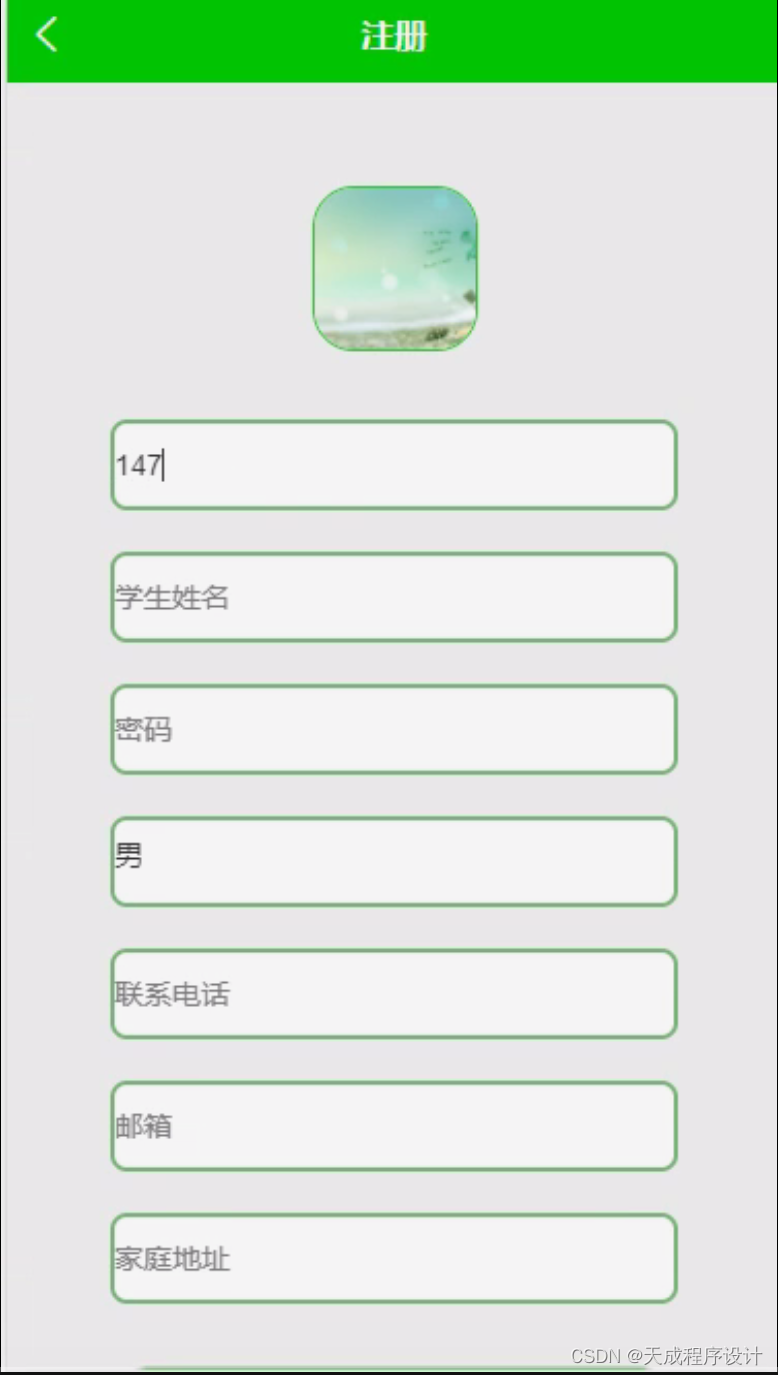Screen dimensions: 778x1375
Task: Select the 学生姓名 student name field
Action: pos(394,597)
